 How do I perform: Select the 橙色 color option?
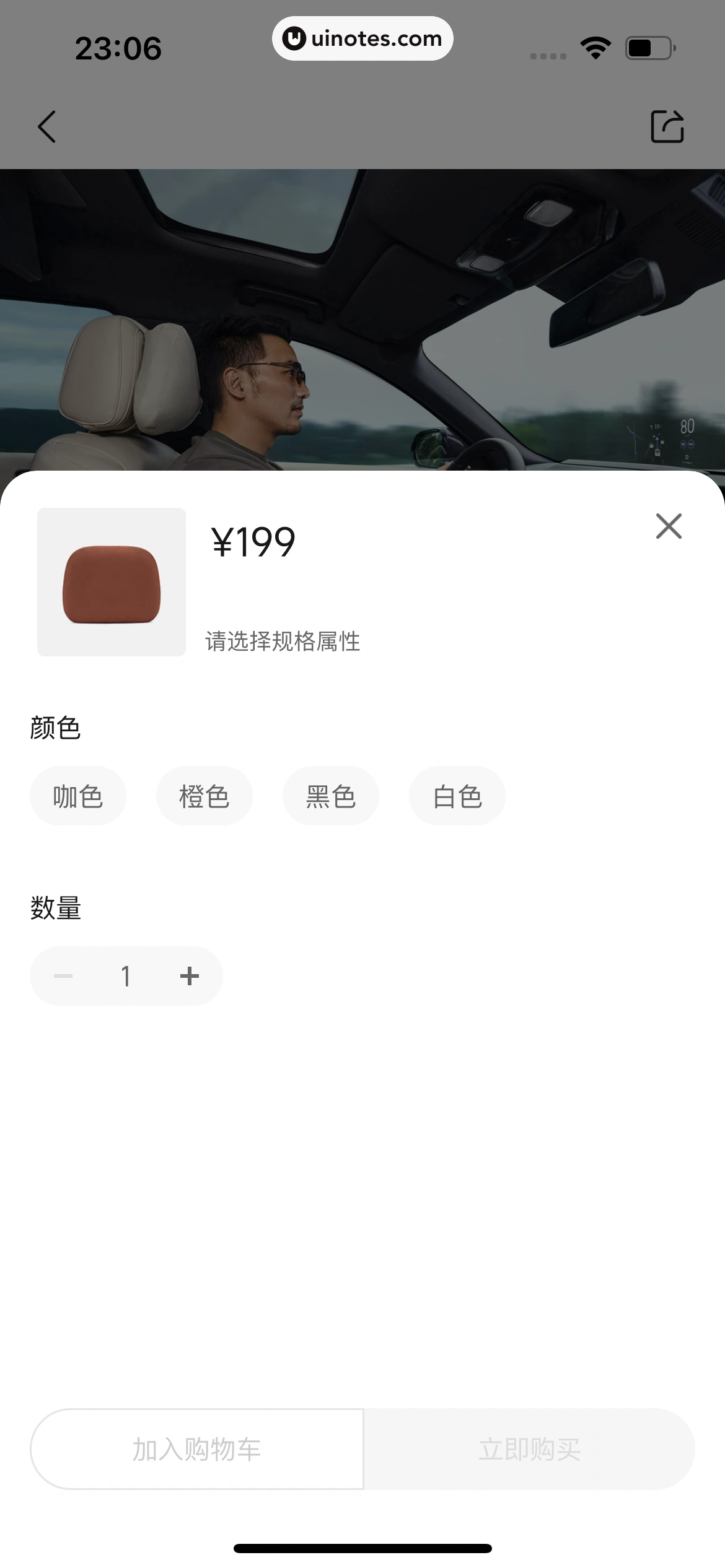[x=204, y=796]
